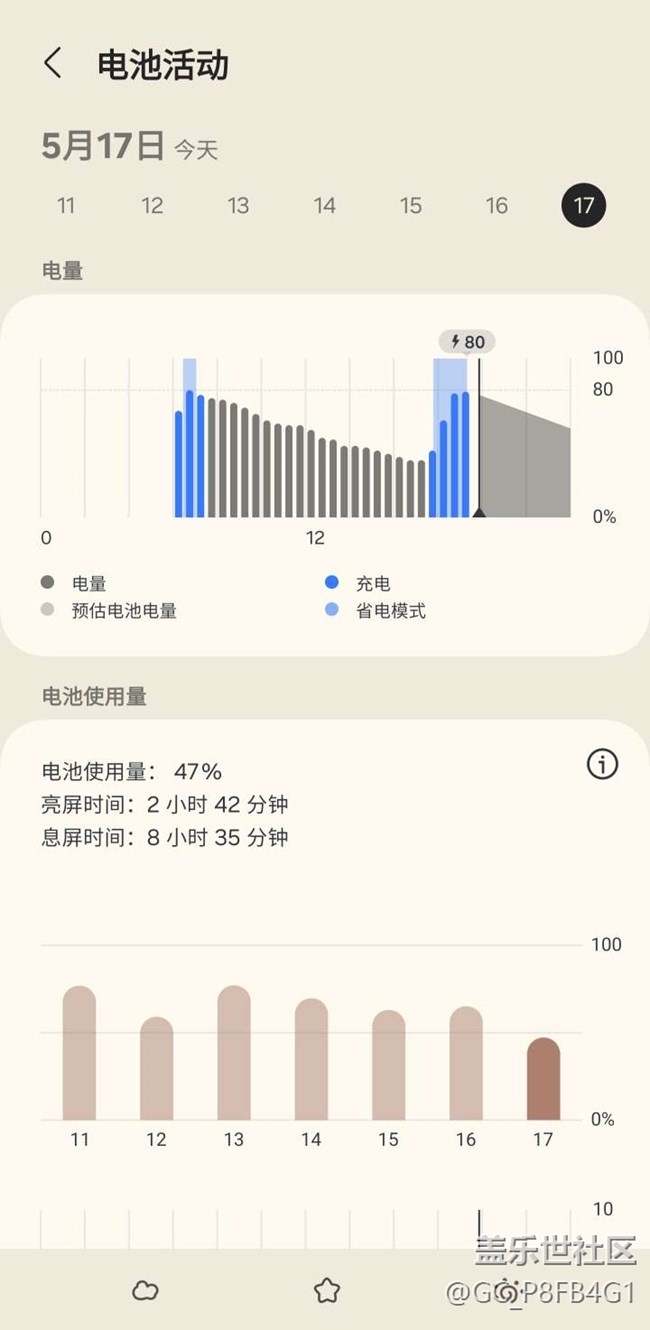
Task: Select date 11 in the date row
Action: click(x=66, y=206)
